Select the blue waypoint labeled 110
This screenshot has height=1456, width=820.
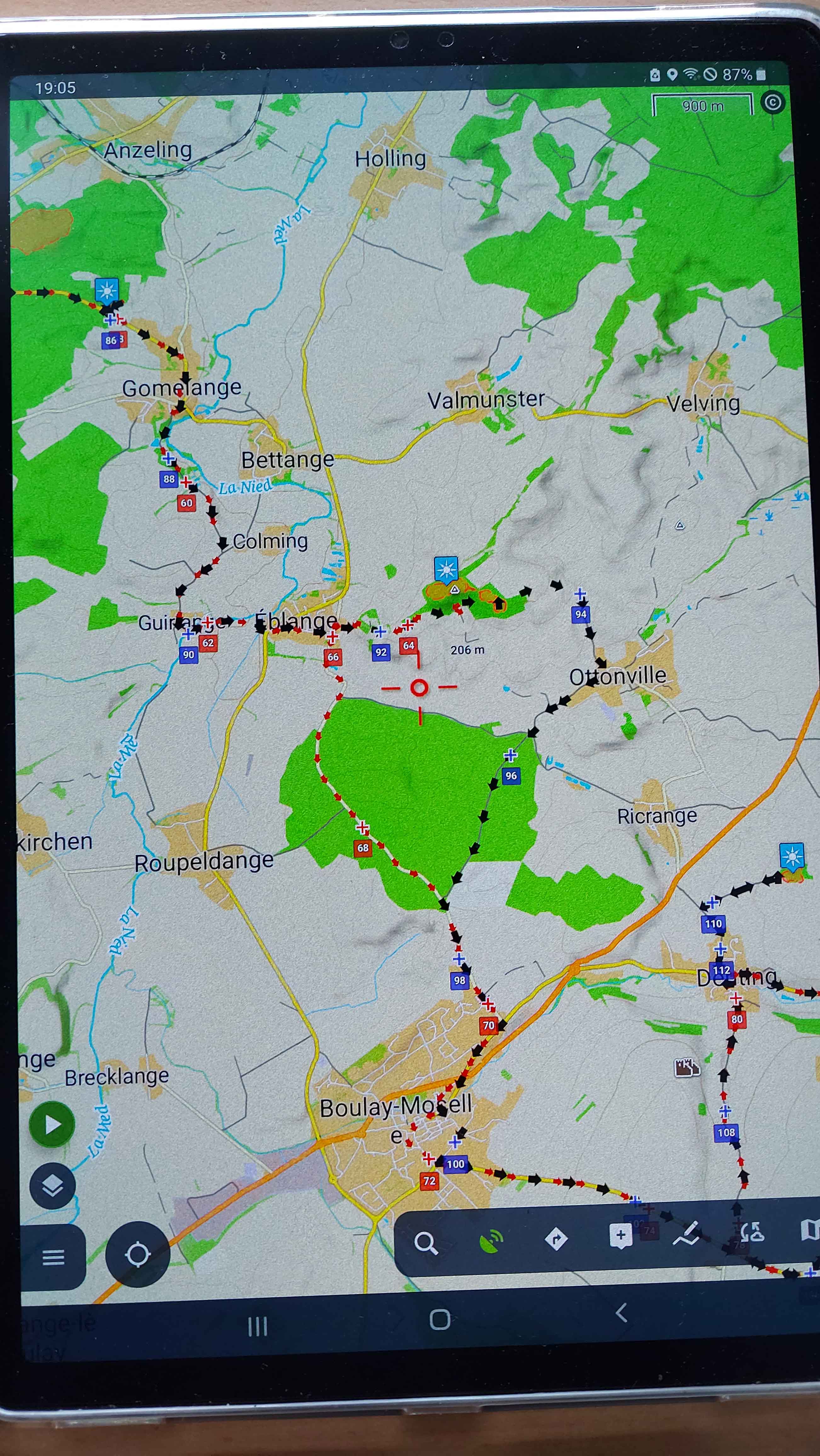point(713,924)
